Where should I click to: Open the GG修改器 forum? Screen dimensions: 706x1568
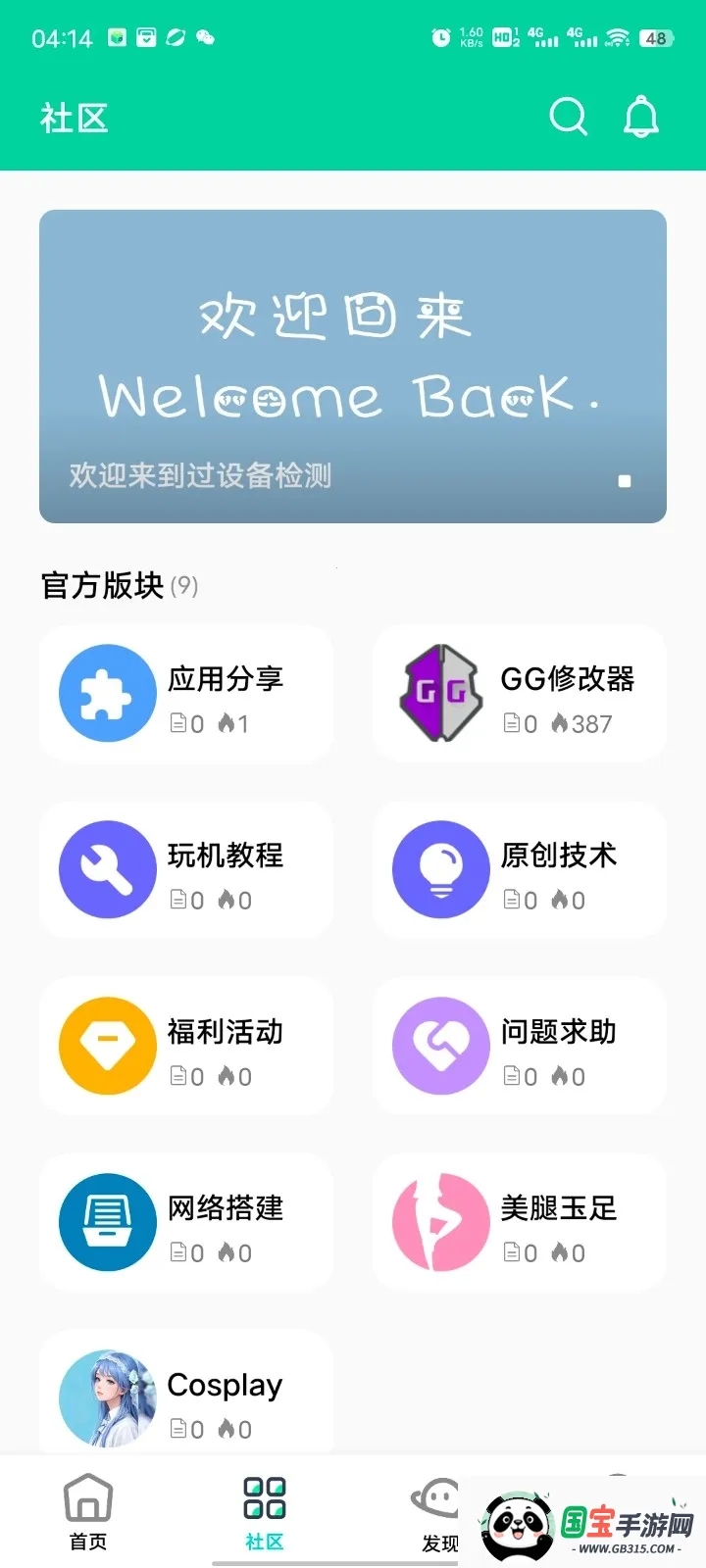coord(520,693)
